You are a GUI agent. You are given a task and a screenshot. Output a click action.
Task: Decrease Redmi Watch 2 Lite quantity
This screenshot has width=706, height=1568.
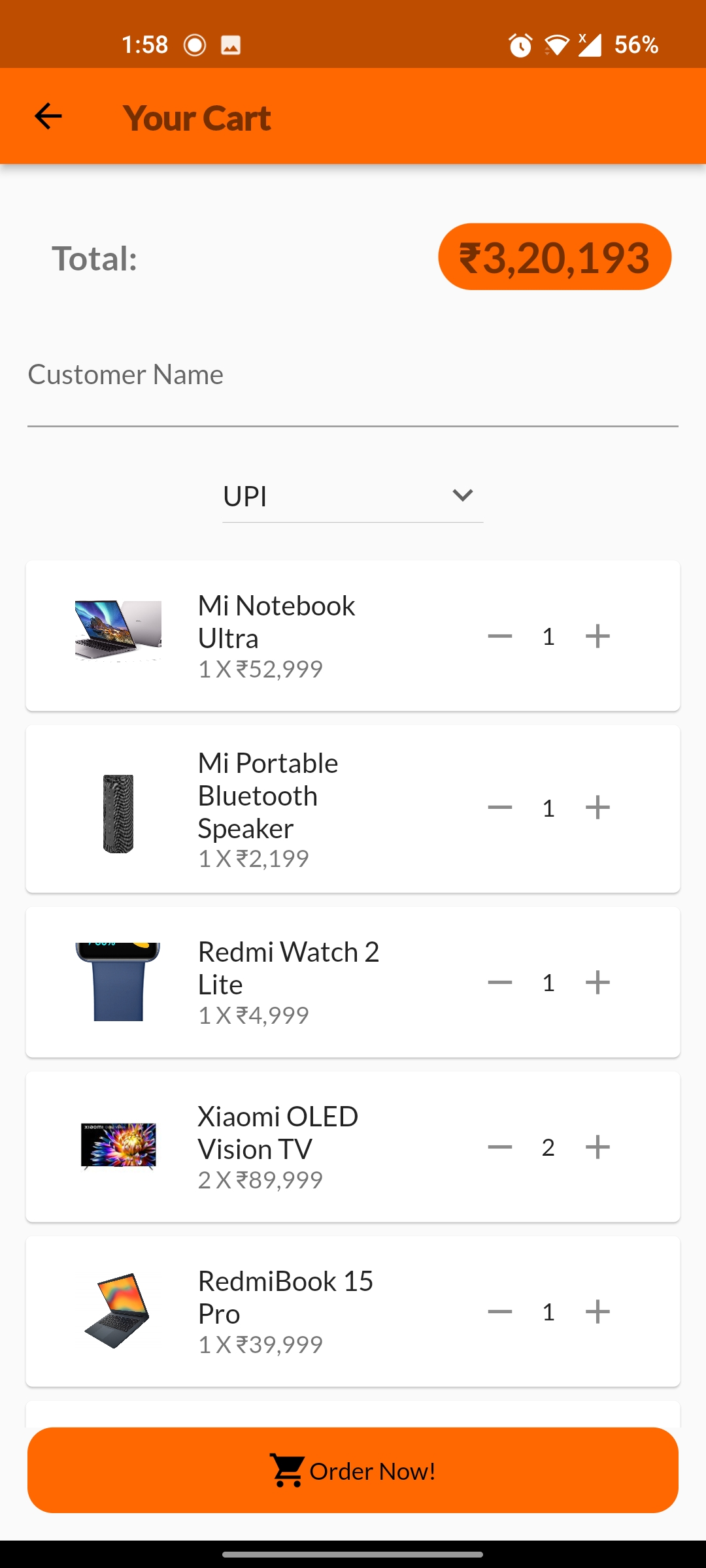(500, 983)
